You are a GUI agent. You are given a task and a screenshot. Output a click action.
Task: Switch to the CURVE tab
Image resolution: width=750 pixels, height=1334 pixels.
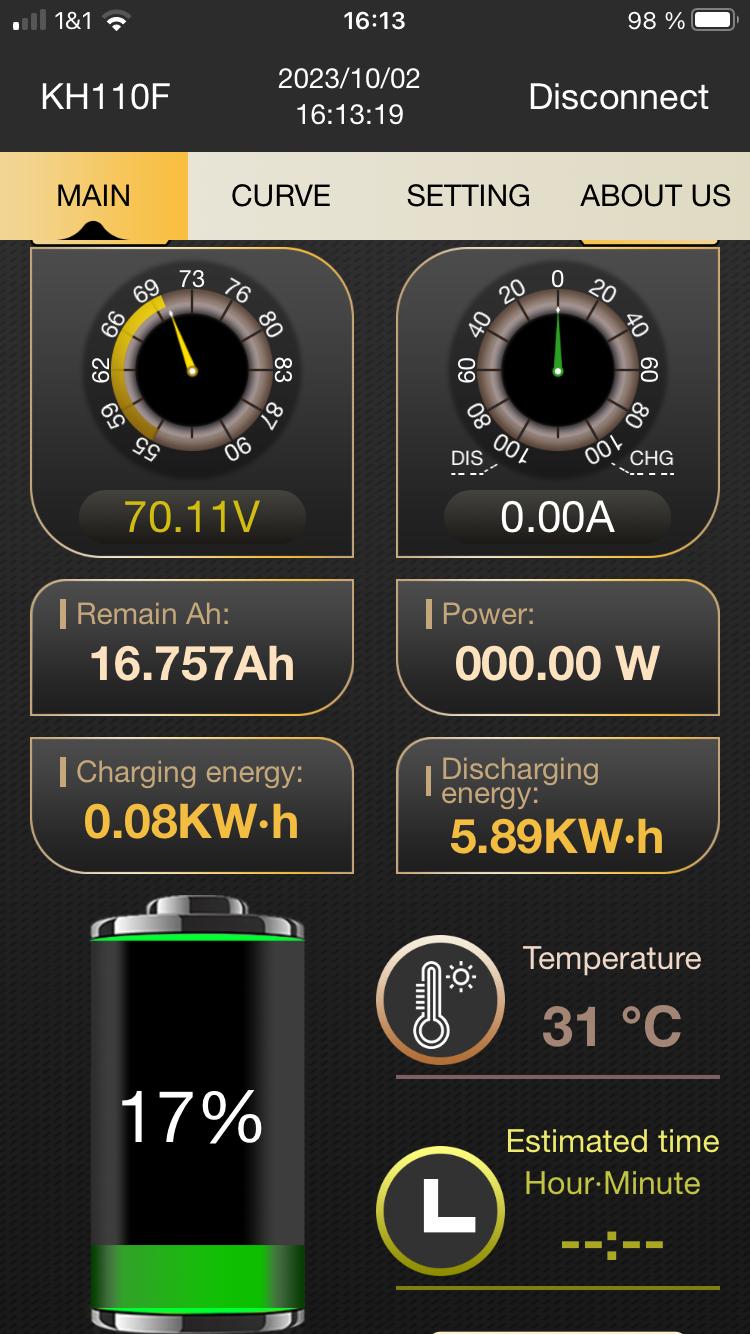coord(281,195)
